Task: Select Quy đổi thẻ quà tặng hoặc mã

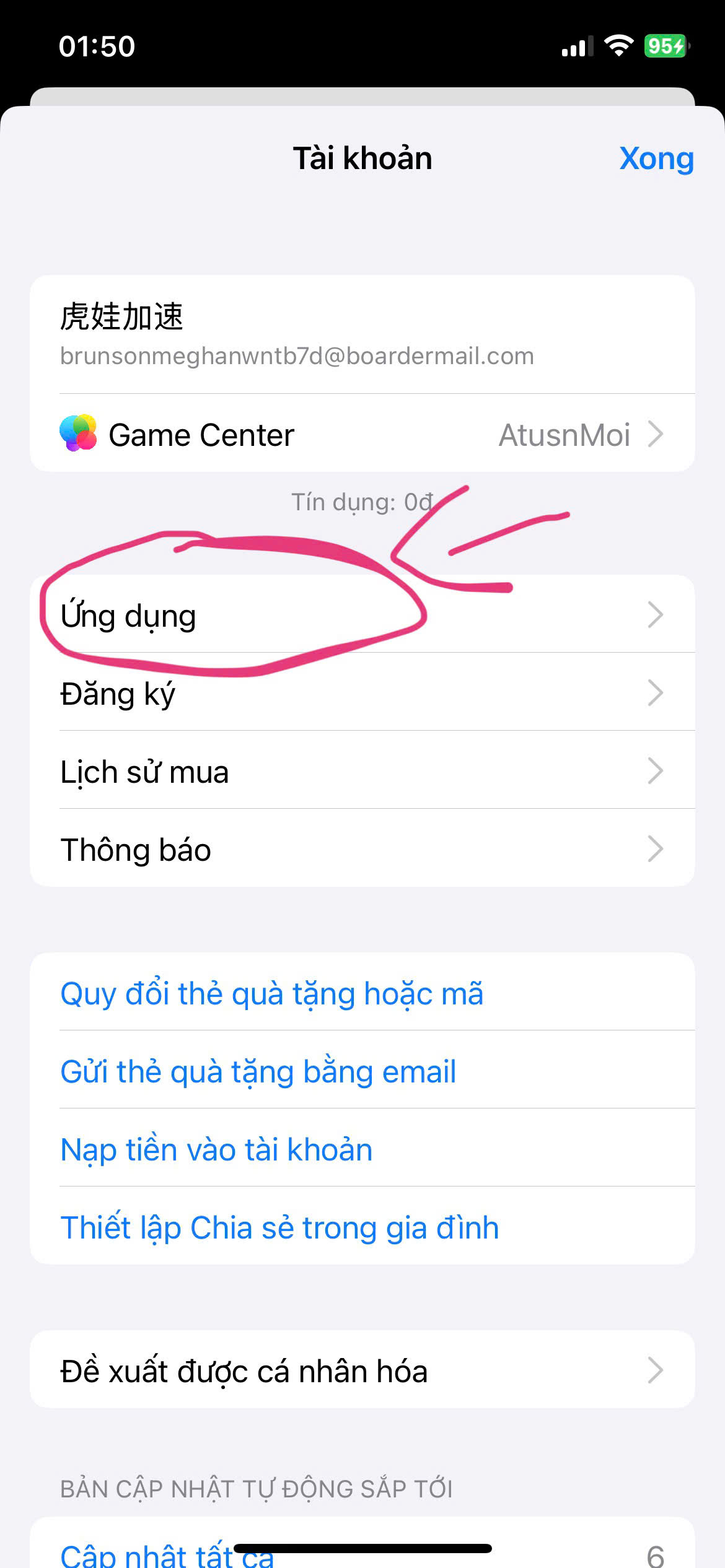Action: coord(271,993)
